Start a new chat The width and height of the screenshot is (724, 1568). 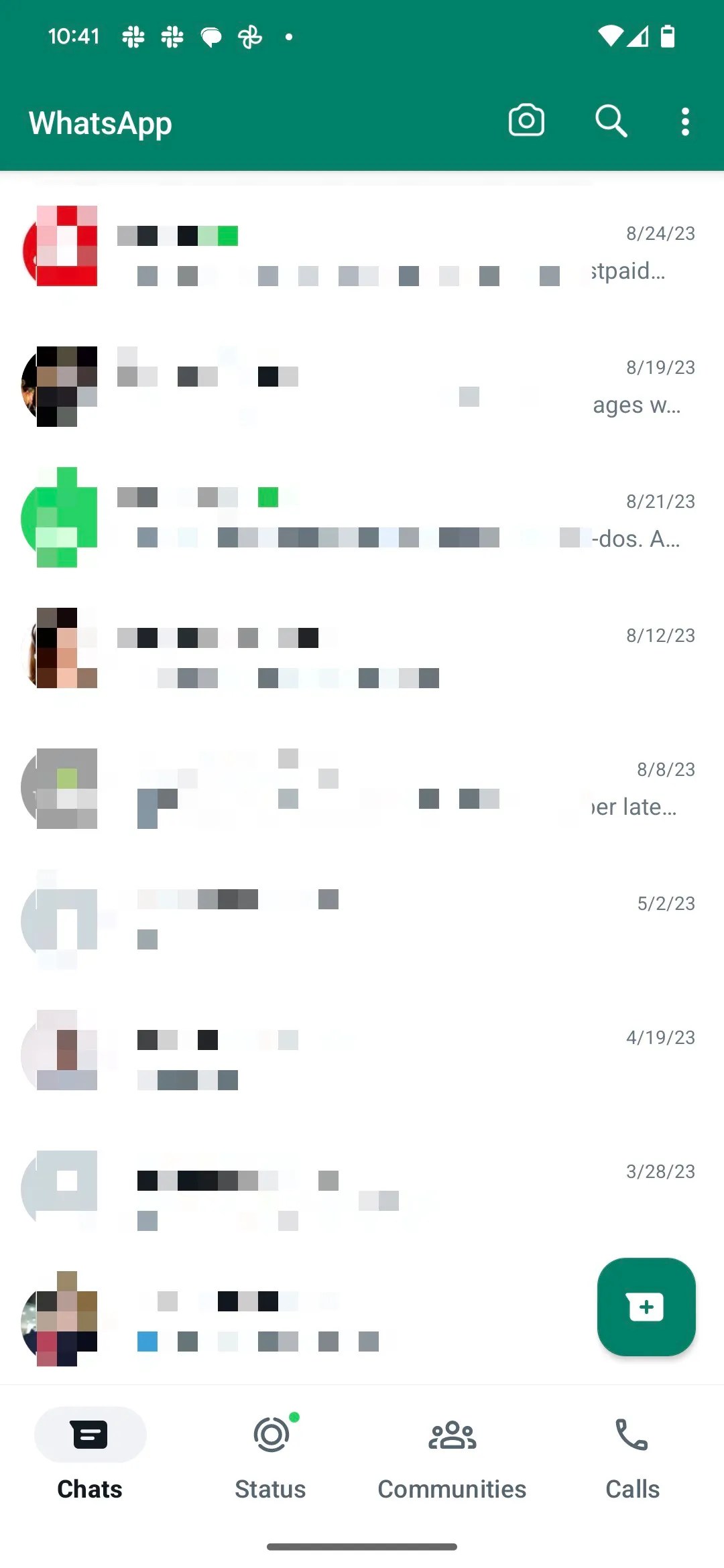pyautogui.click(x=646, y=1307)
